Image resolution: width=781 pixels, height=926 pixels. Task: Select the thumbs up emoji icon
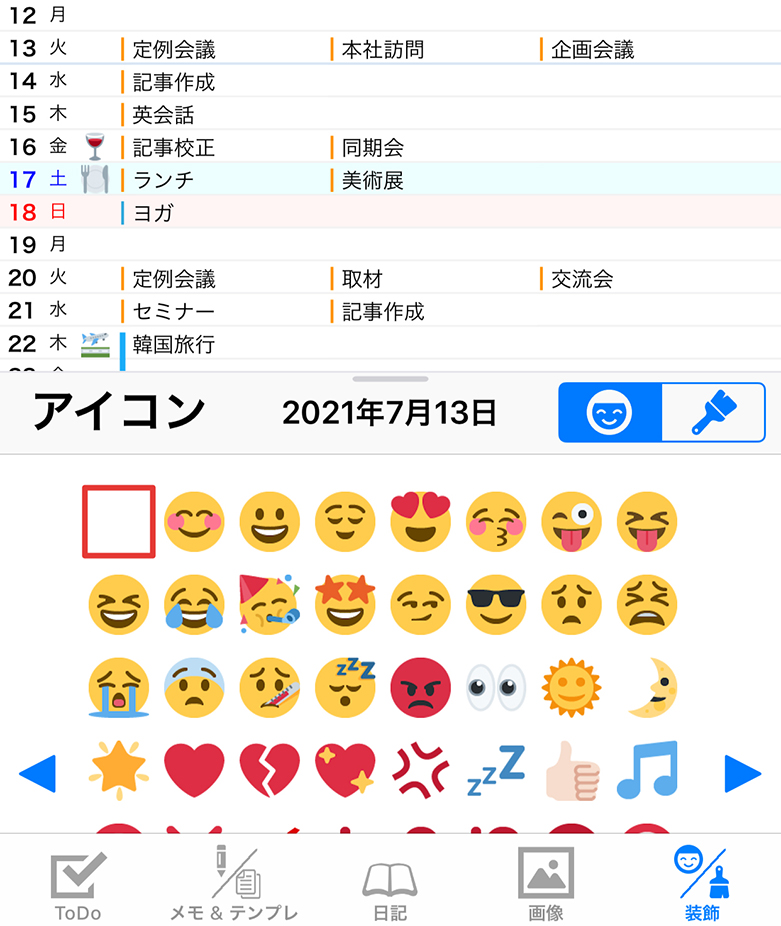click(x=570, y=769)
